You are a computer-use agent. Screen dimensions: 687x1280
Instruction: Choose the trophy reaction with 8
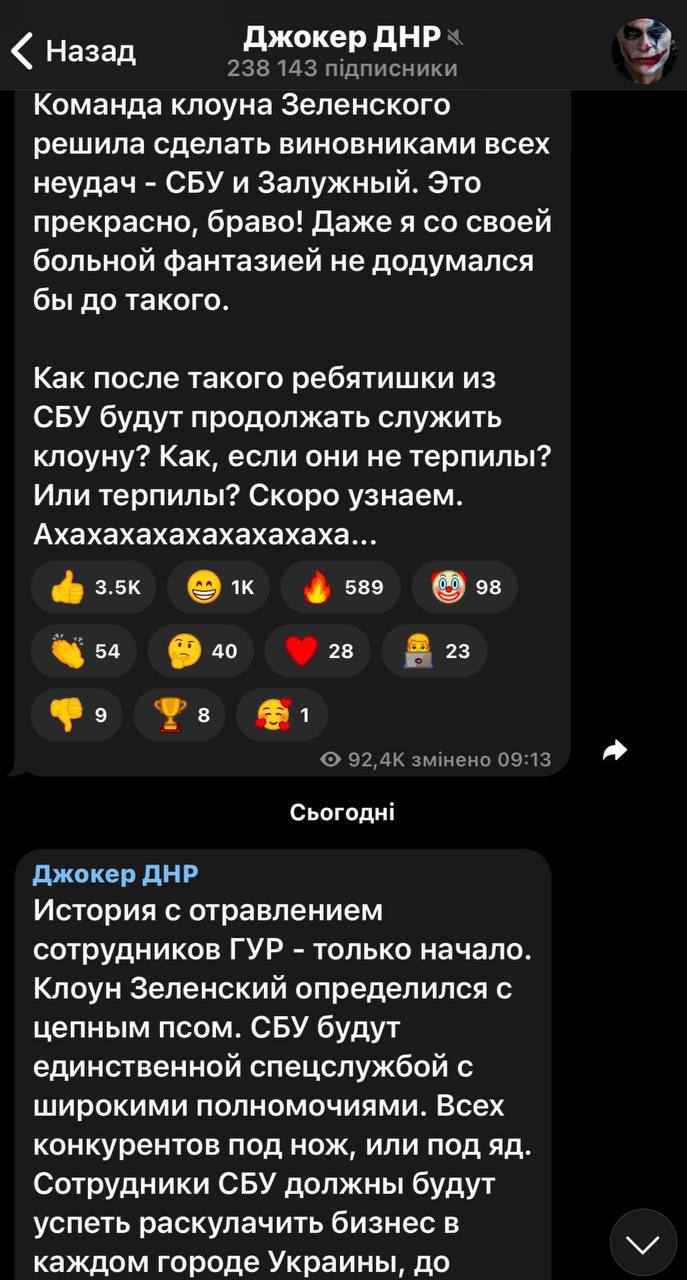click(x=179, y=715)
